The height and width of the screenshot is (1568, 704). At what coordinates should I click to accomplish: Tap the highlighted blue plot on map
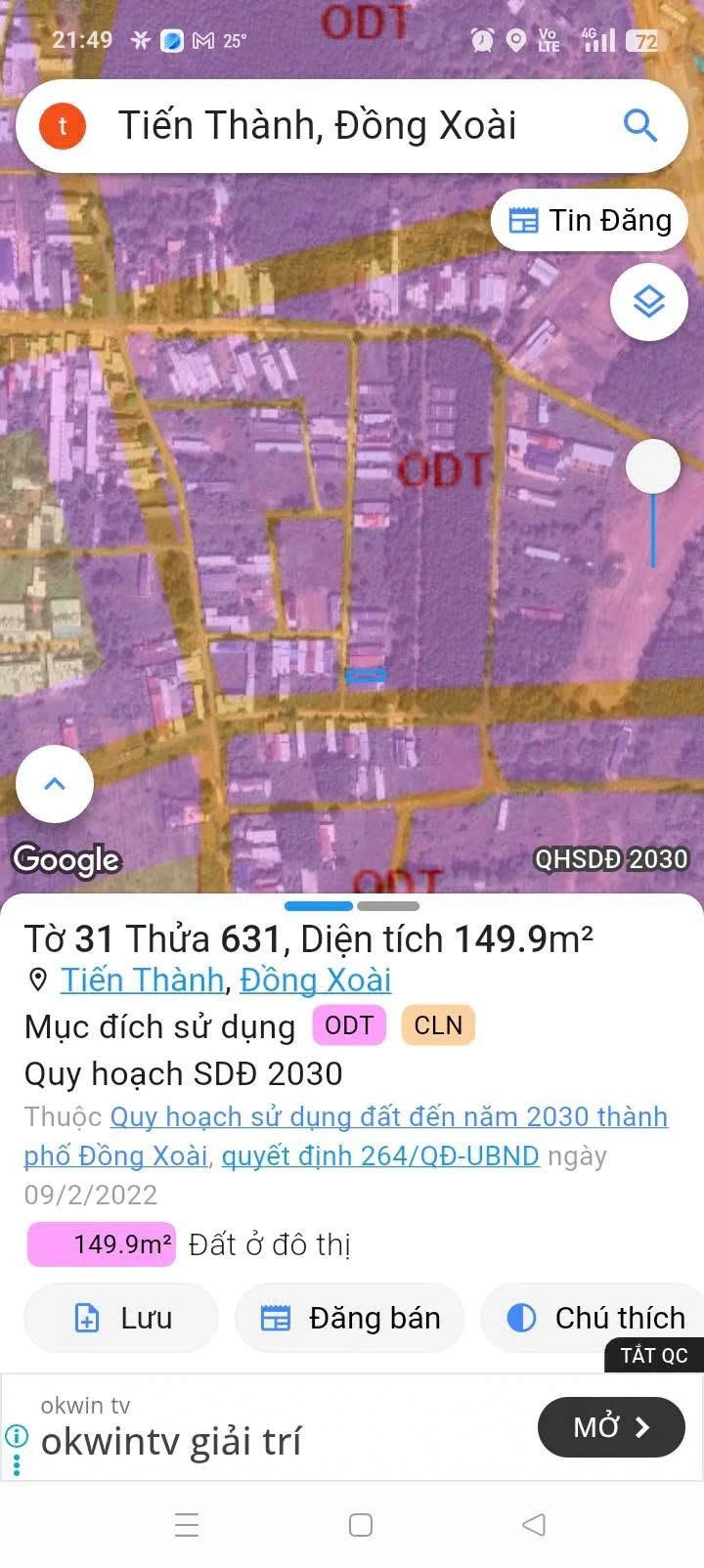point(366,675)
